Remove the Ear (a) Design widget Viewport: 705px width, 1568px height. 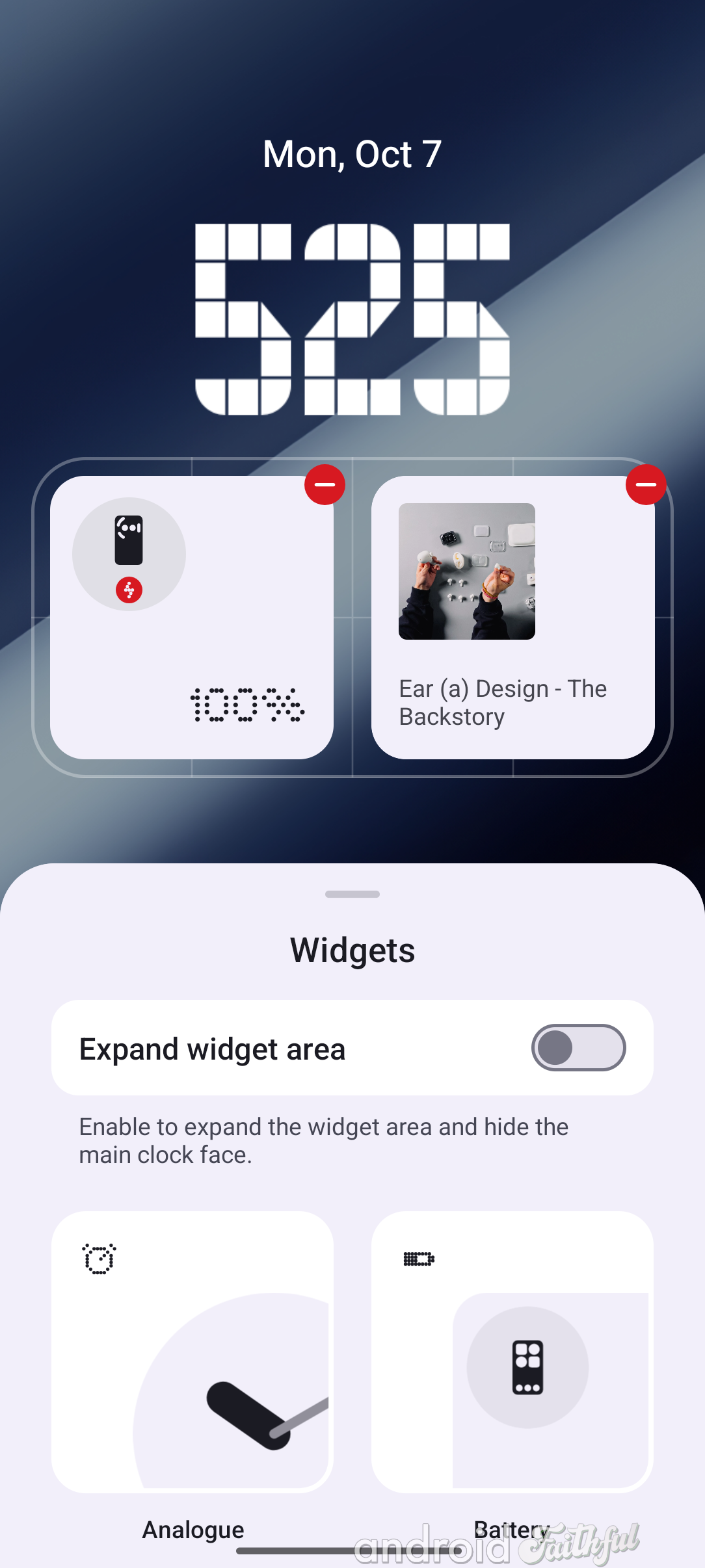[645, 484]
